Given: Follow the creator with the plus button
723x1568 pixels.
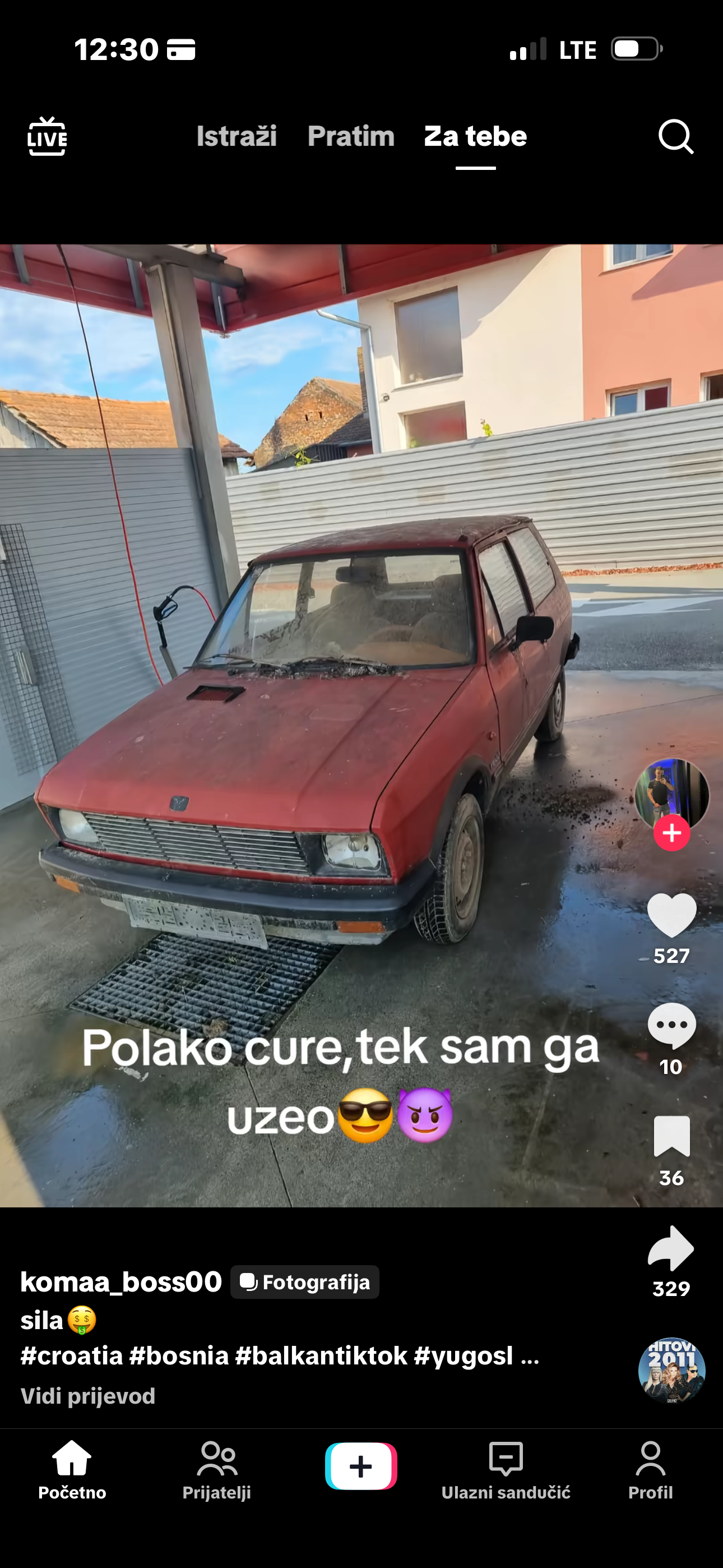Looking at the screenshot, I should click(x=671, y=833).
